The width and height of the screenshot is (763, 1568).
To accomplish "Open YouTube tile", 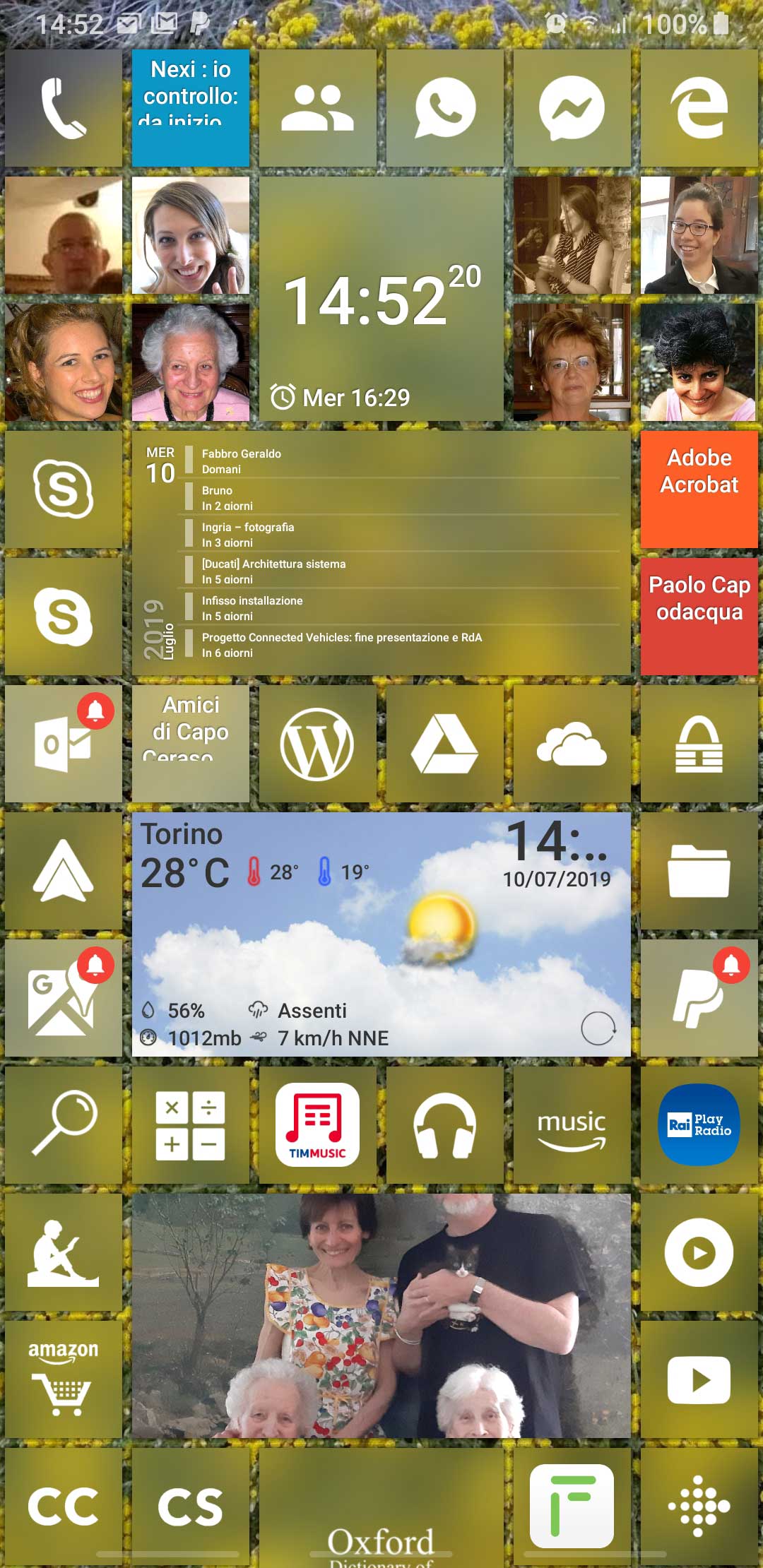I will click(x=699, y=1379).
